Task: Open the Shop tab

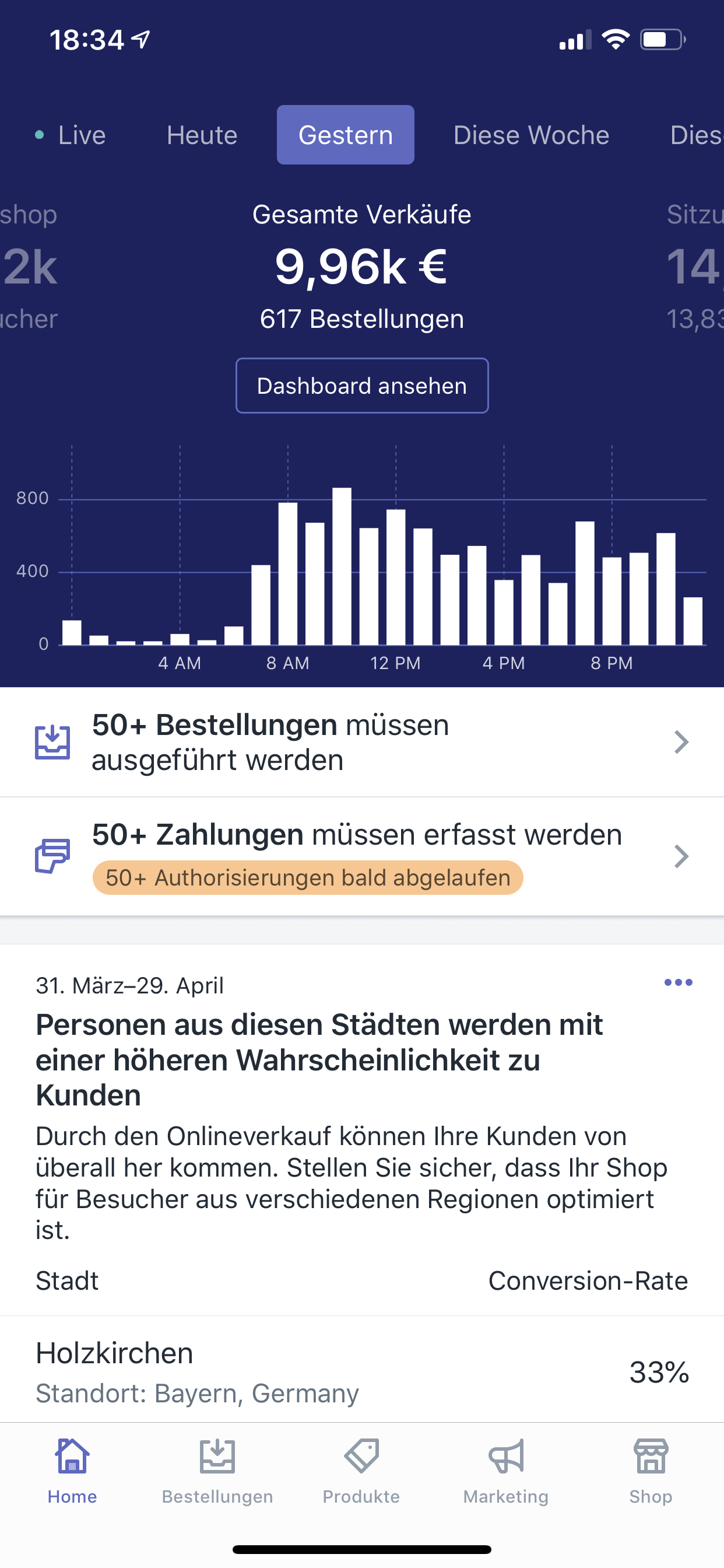Action: 651,1472
